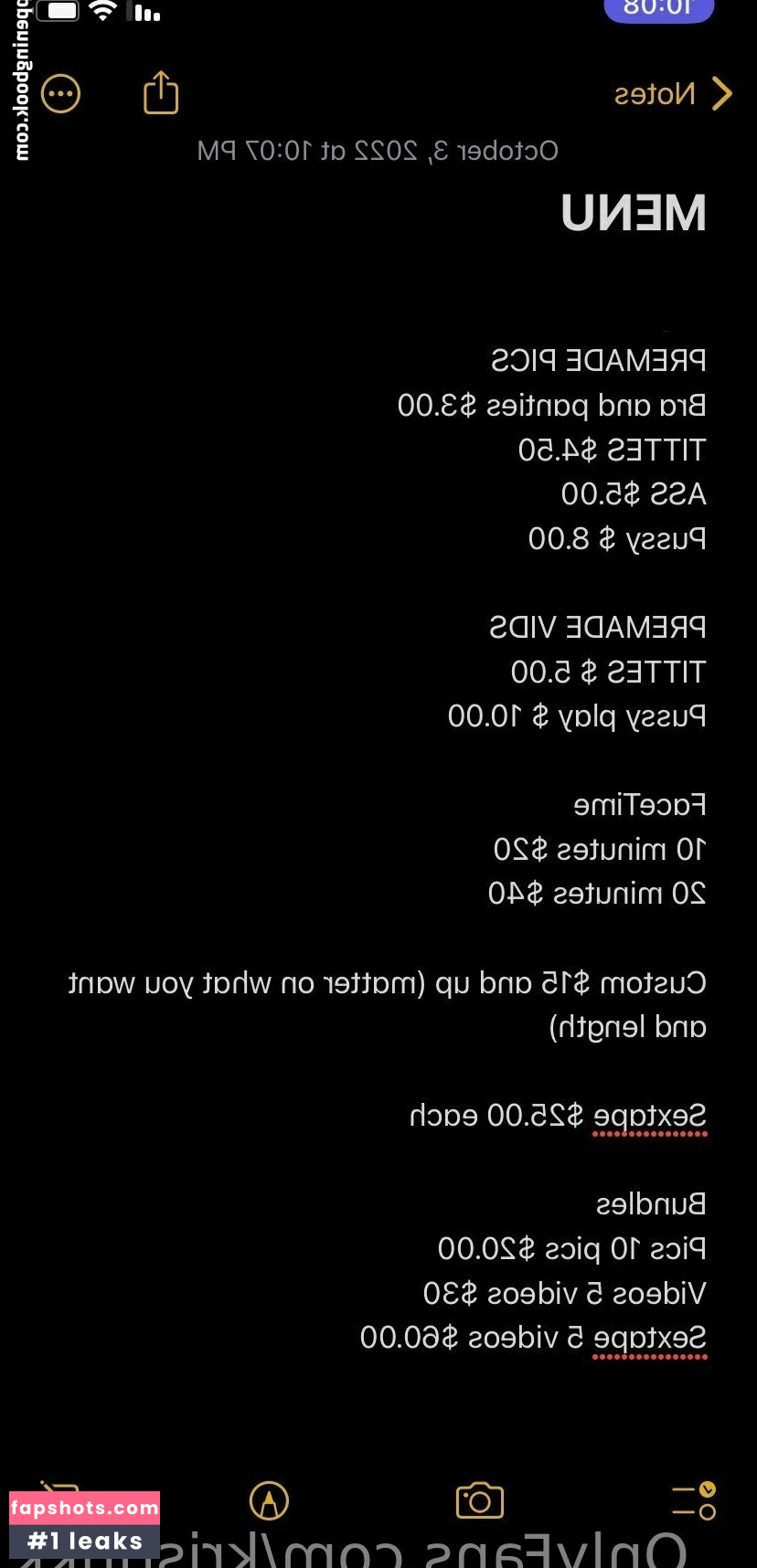The height and width of the screenshot is (1568, 757).
Task: Open the more options ellipsis menu
Action: point(61,93)
